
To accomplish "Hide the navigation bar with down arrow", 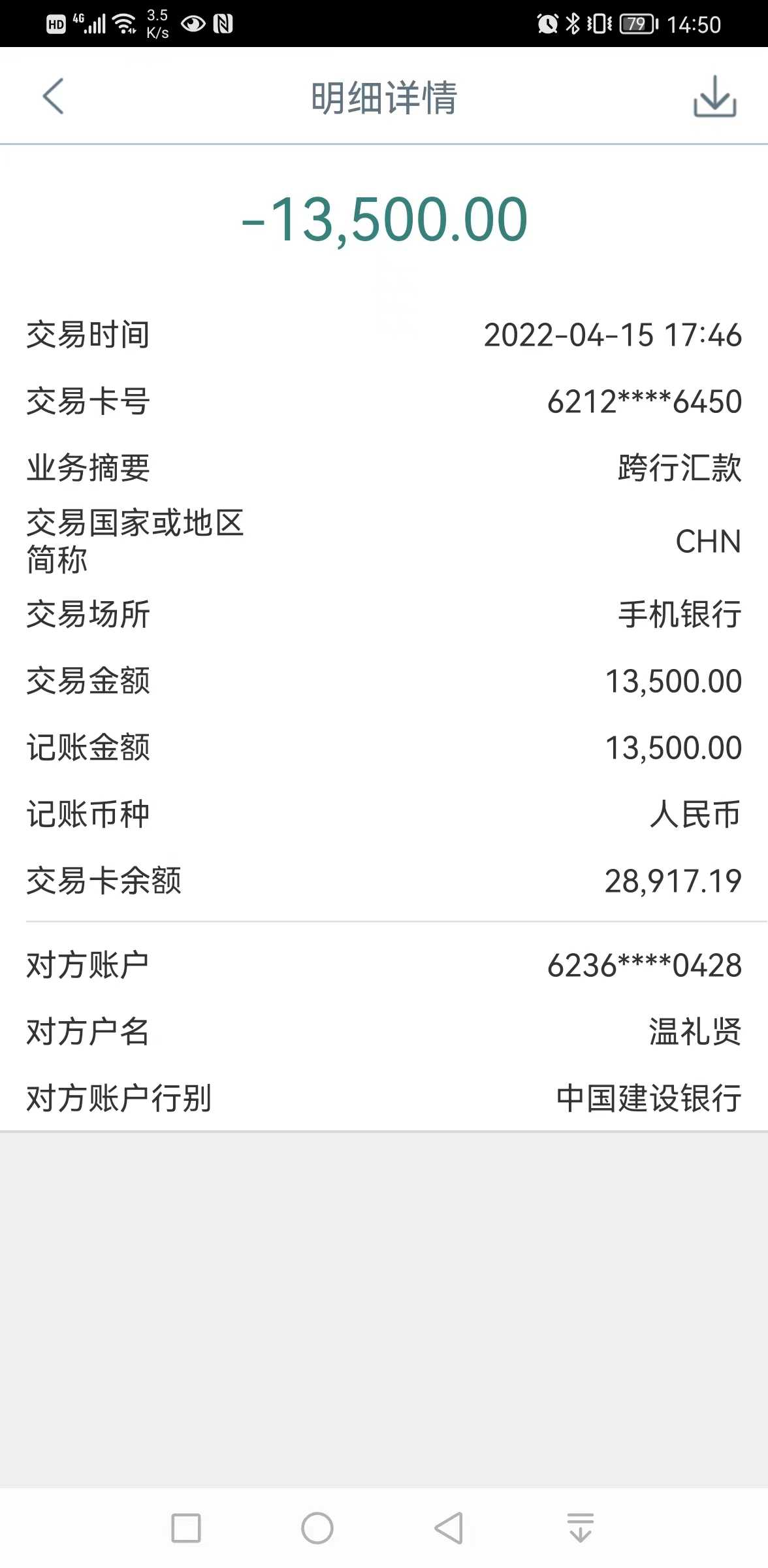I will point(580,1528).
